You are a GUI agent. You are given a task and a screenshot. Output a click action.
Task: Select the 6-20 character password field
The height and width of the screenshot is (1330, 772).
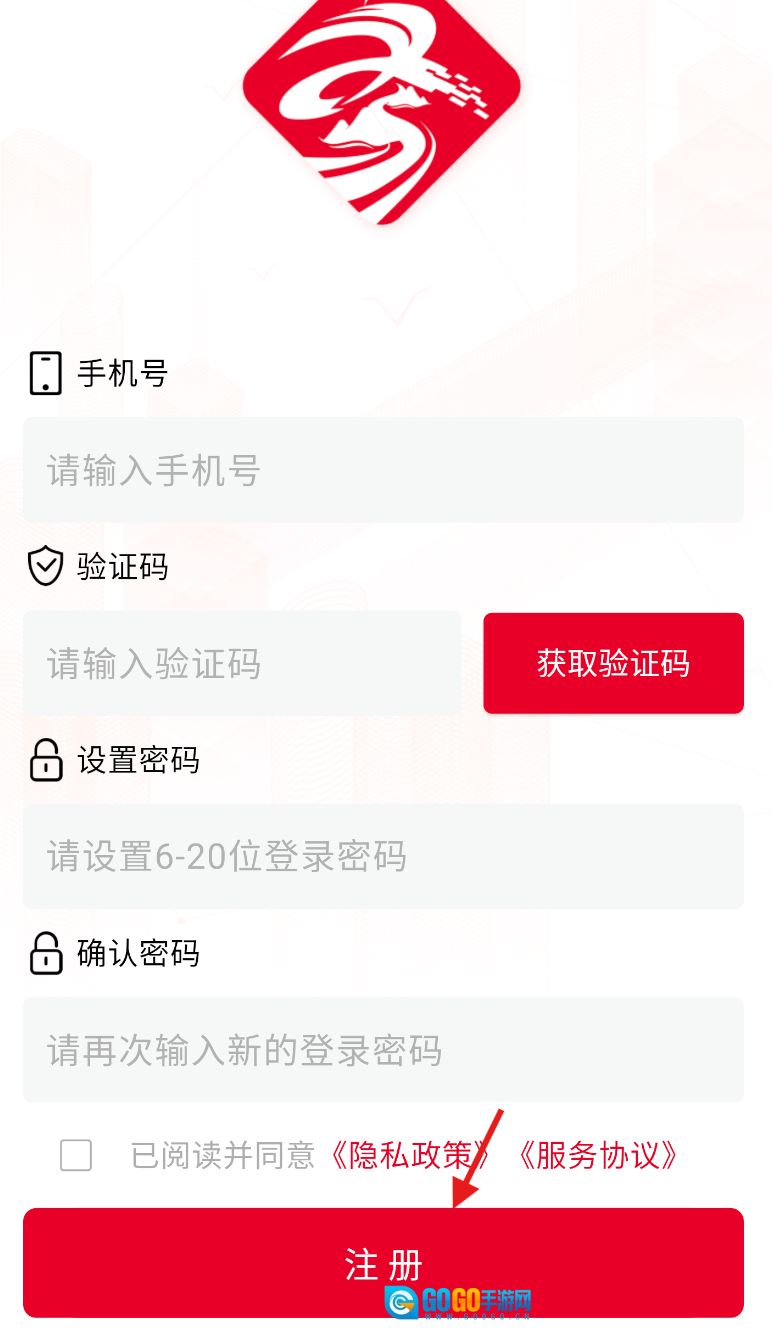(383, 857)
